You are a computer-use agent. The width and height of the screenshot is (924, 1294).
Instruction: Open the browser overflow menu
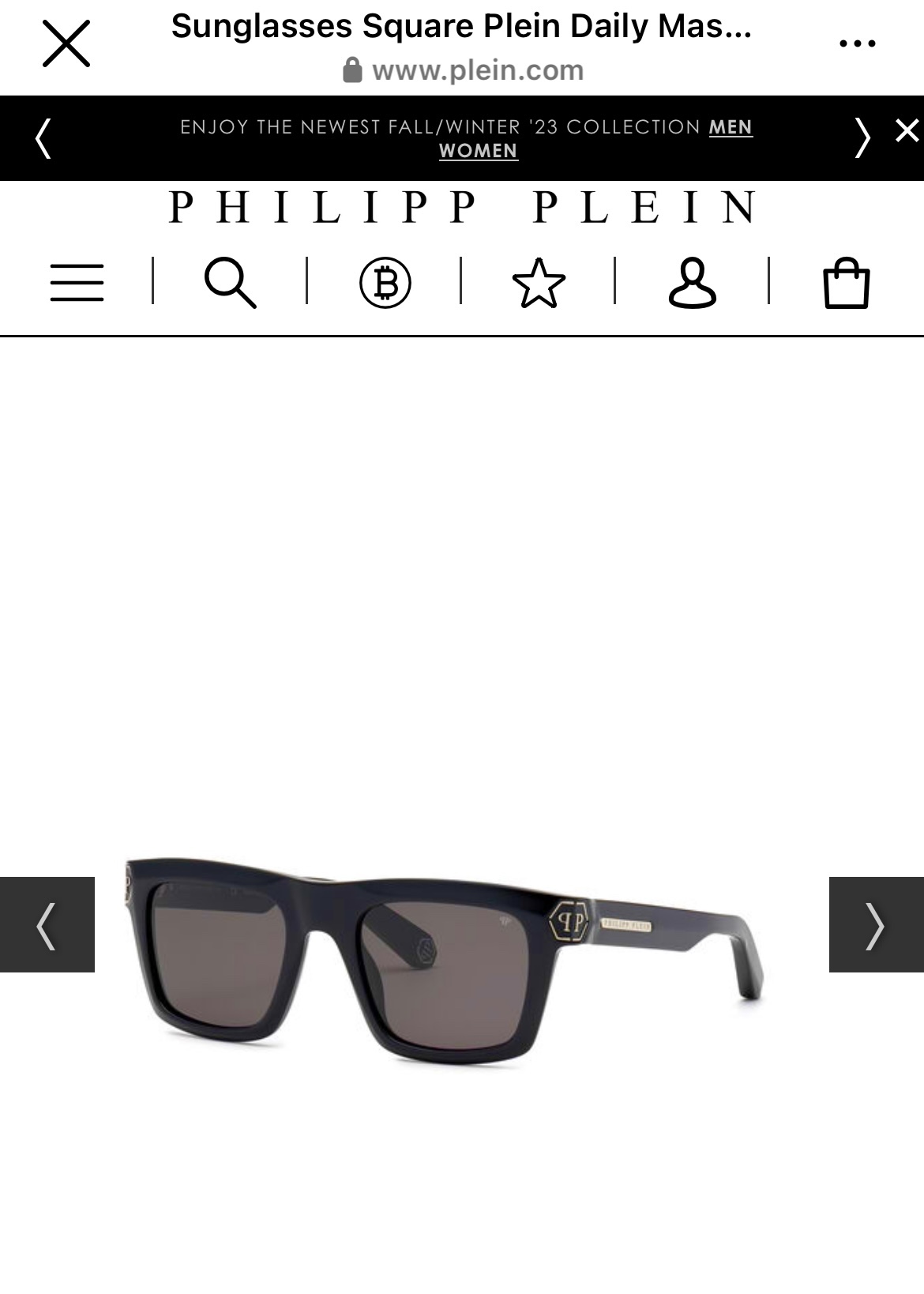[857, 44]
